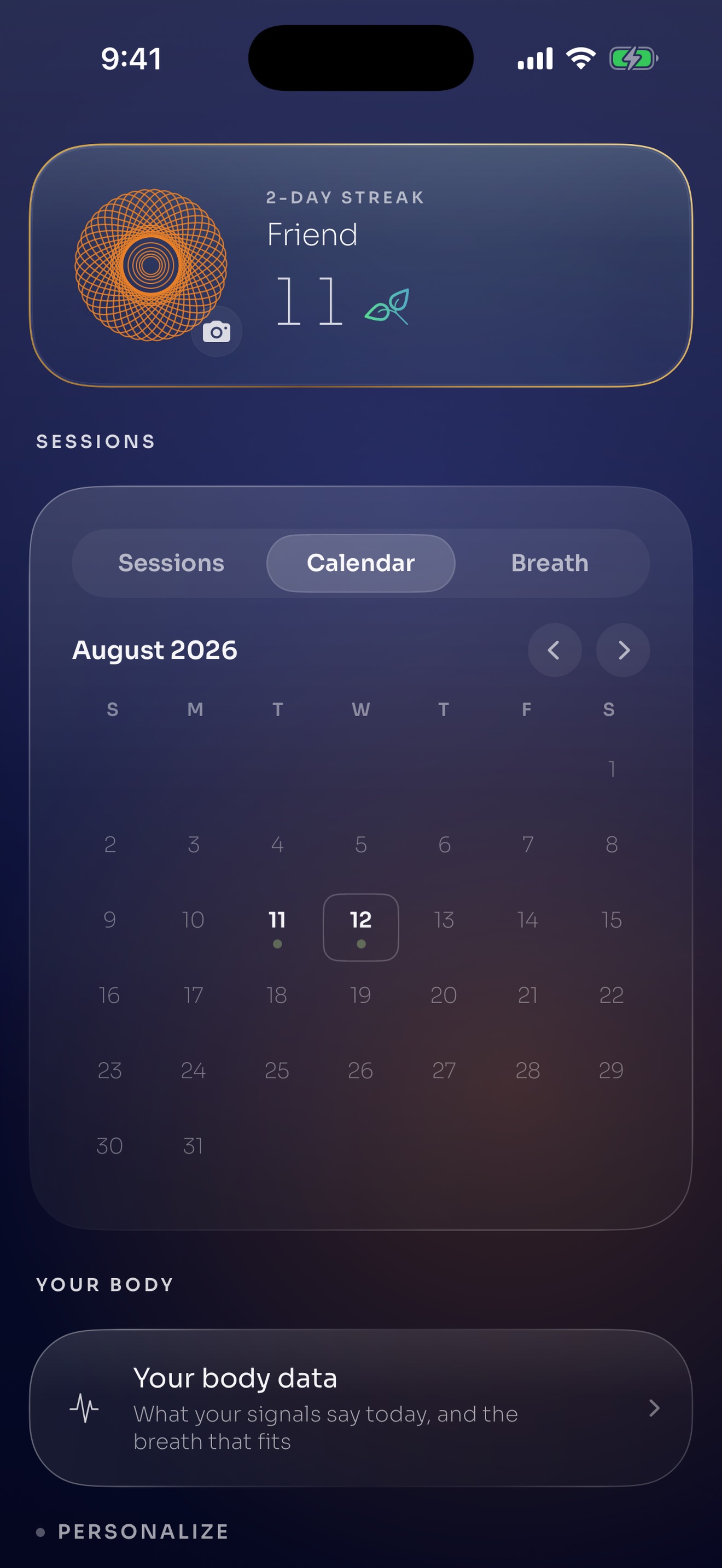Switch to the Breath tab
This screenshot has height=1568, width=722.
550,563
